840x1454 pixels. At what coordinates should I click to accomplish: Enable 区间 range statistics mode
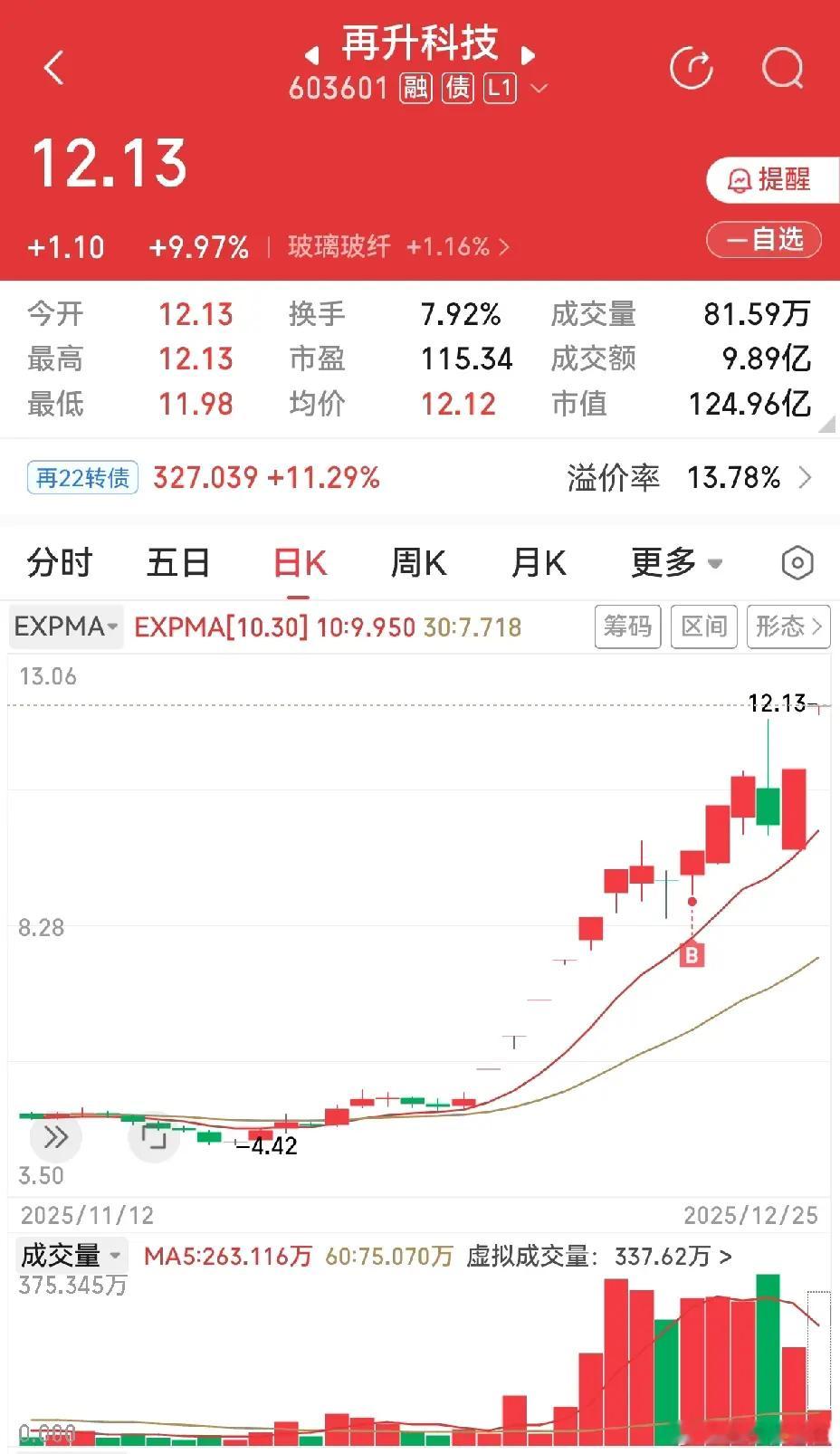pos(703,627)
